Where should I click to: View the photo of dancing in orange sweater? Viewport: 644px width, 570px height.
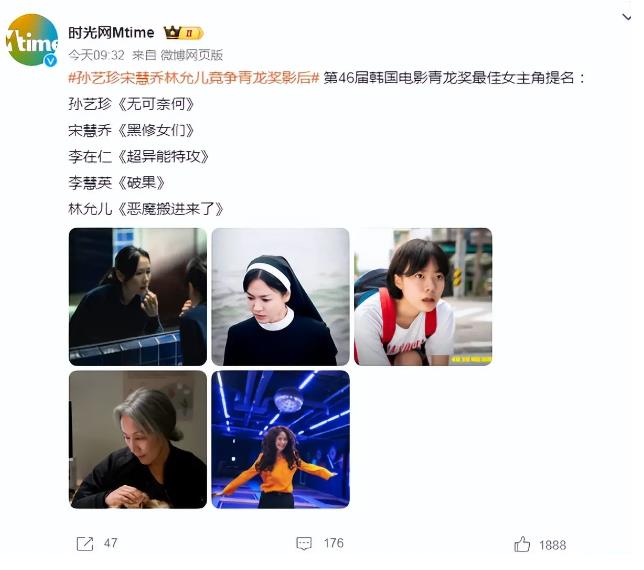point(280,439)
